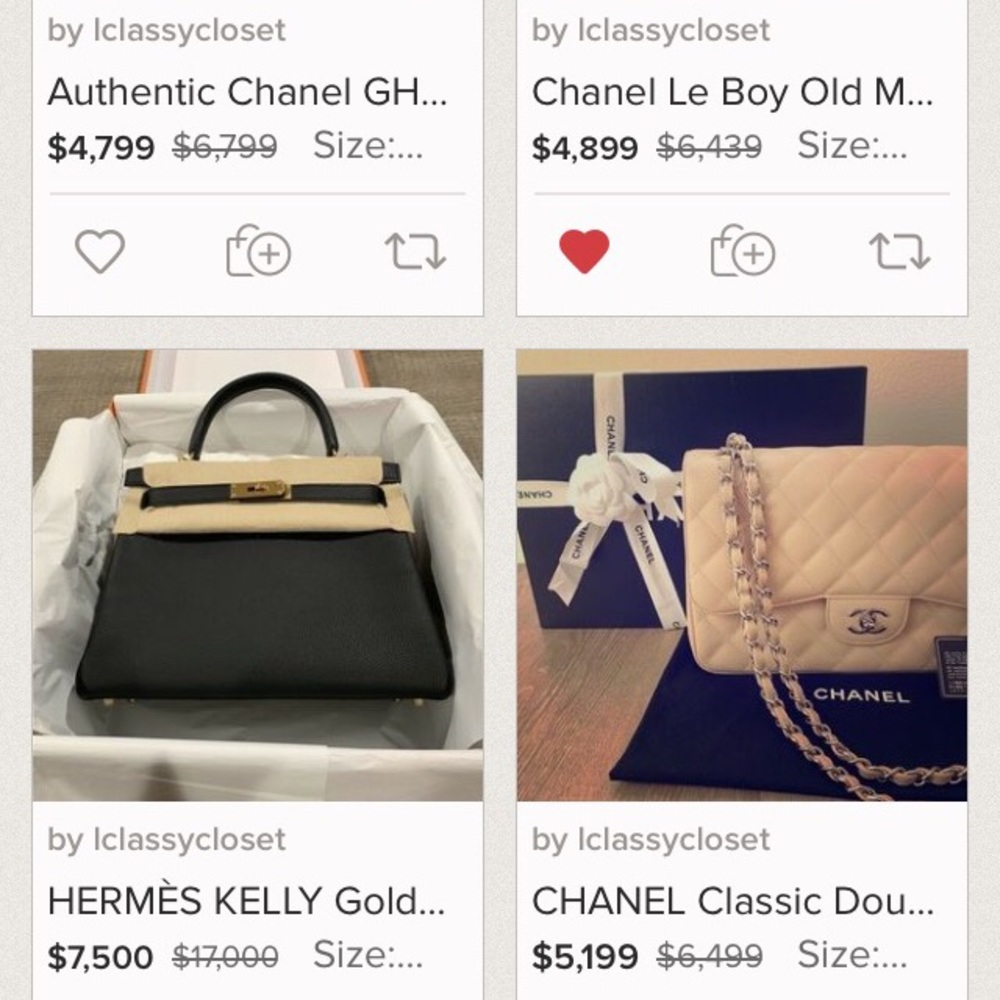
Task: Unlike the Chanel Le Boy Old M listing
Action: [584, 252]
